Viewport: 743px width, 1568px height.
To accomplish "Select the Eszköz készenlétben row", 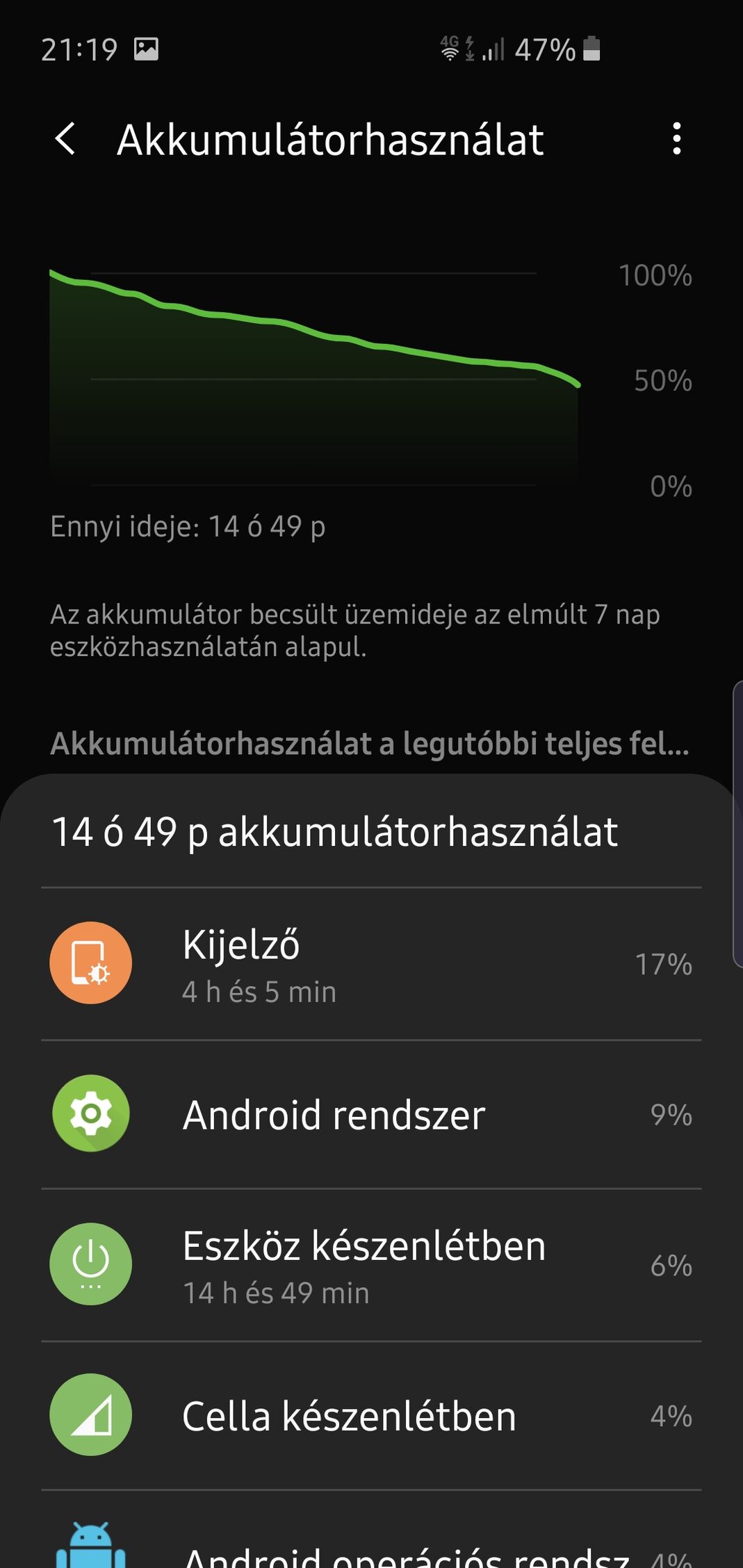I will [371, 1265].
